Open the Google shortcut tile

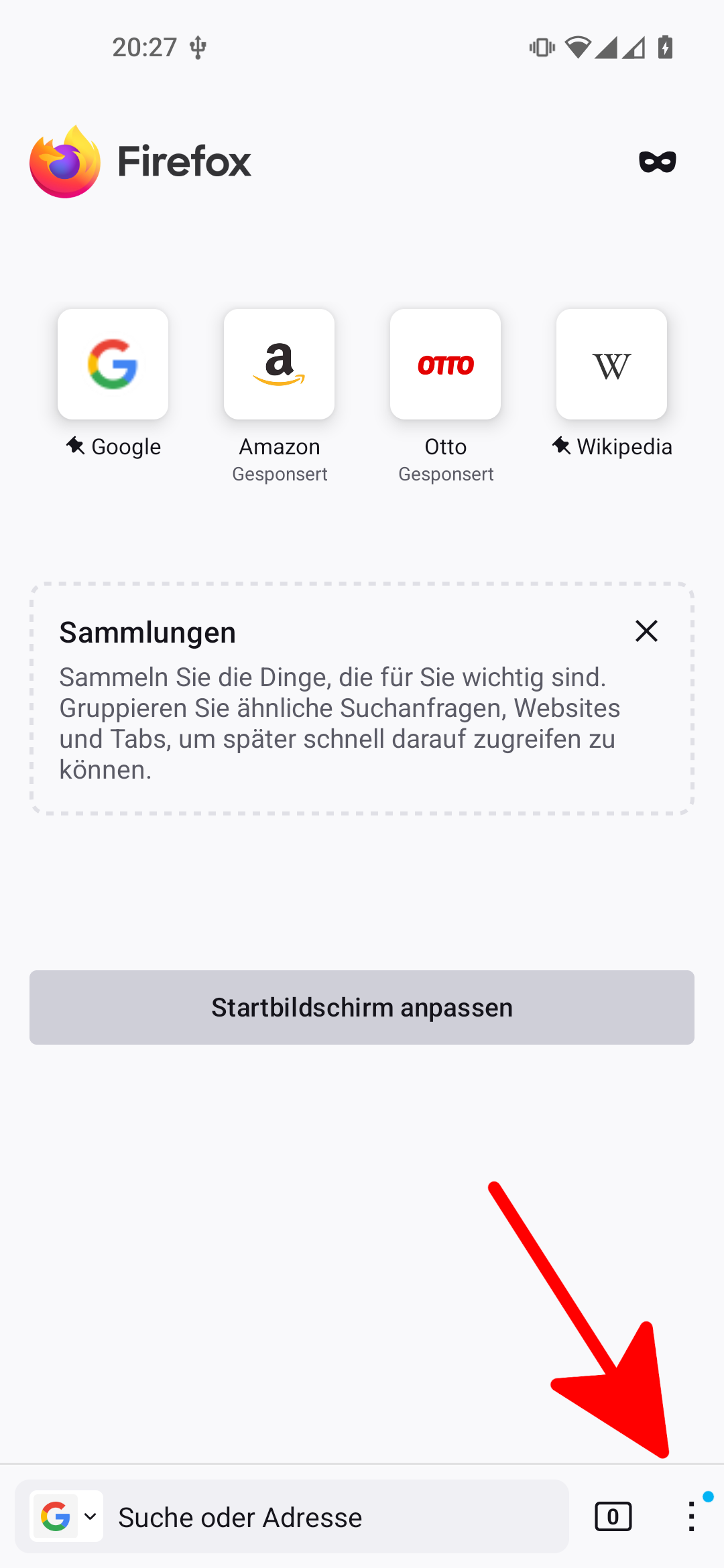[x=113, y=363]
